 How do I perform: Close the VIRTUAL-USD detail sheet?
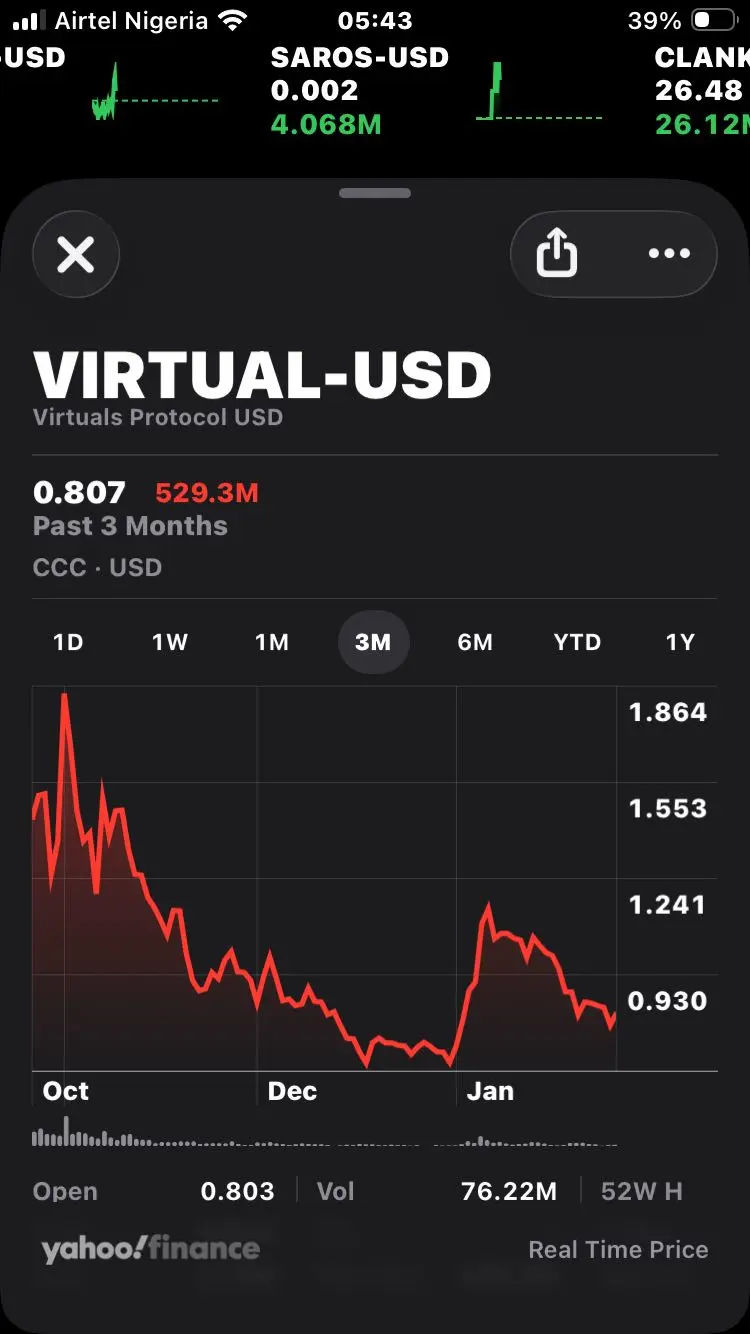coord(76,256)
